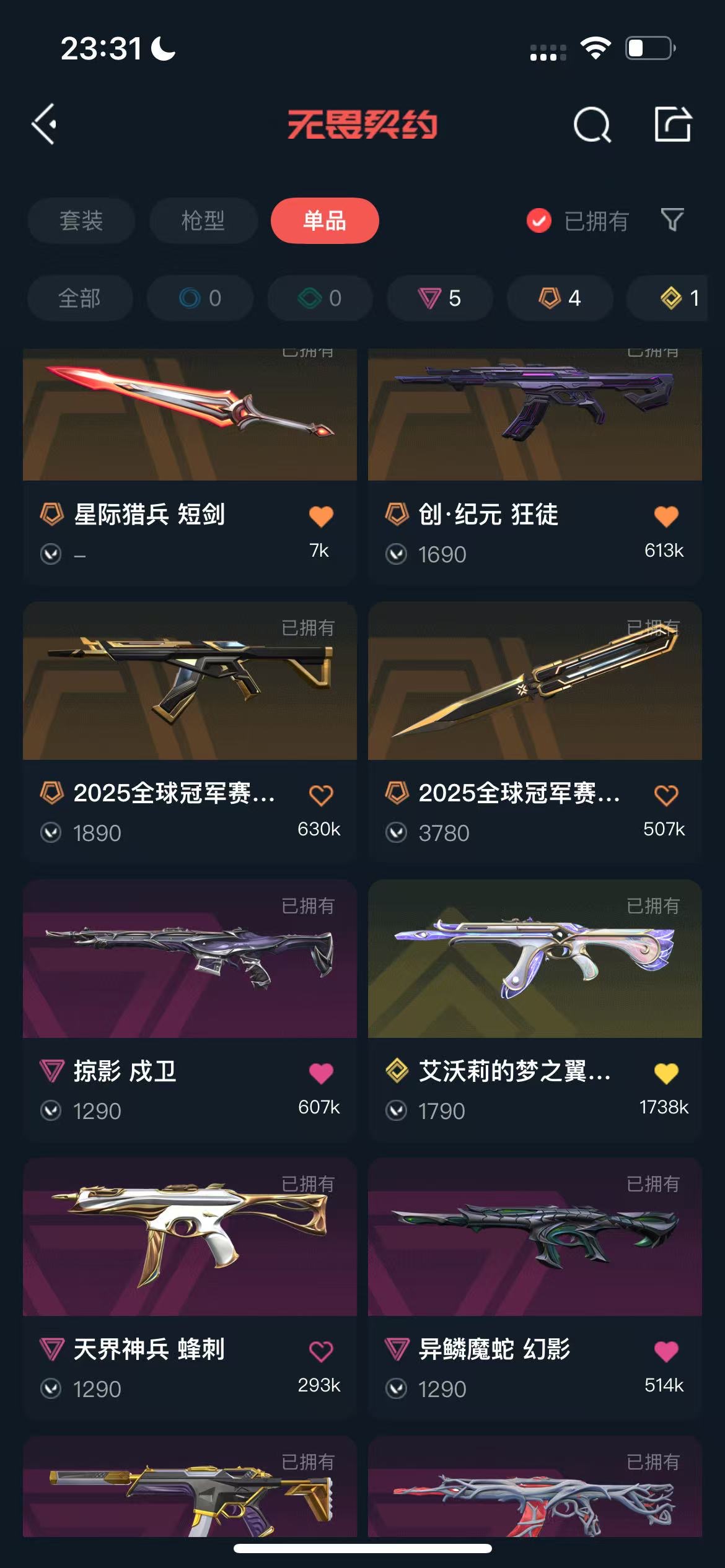Unlike the 艾沃莉的梦之翼 skin
The image size is (725, 1568).
coord(666,1073)
